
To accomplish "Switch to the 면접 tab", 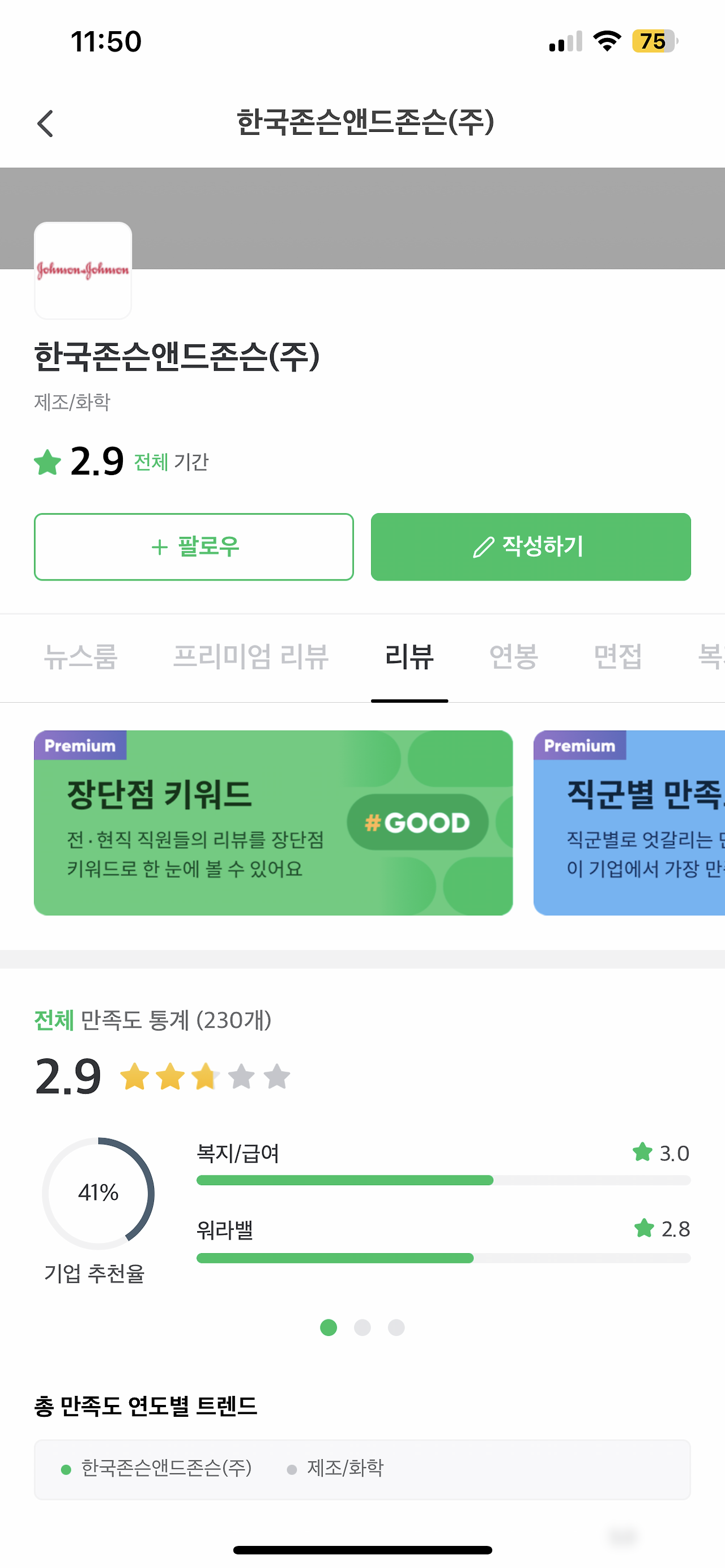I will [x=617, y=657].
